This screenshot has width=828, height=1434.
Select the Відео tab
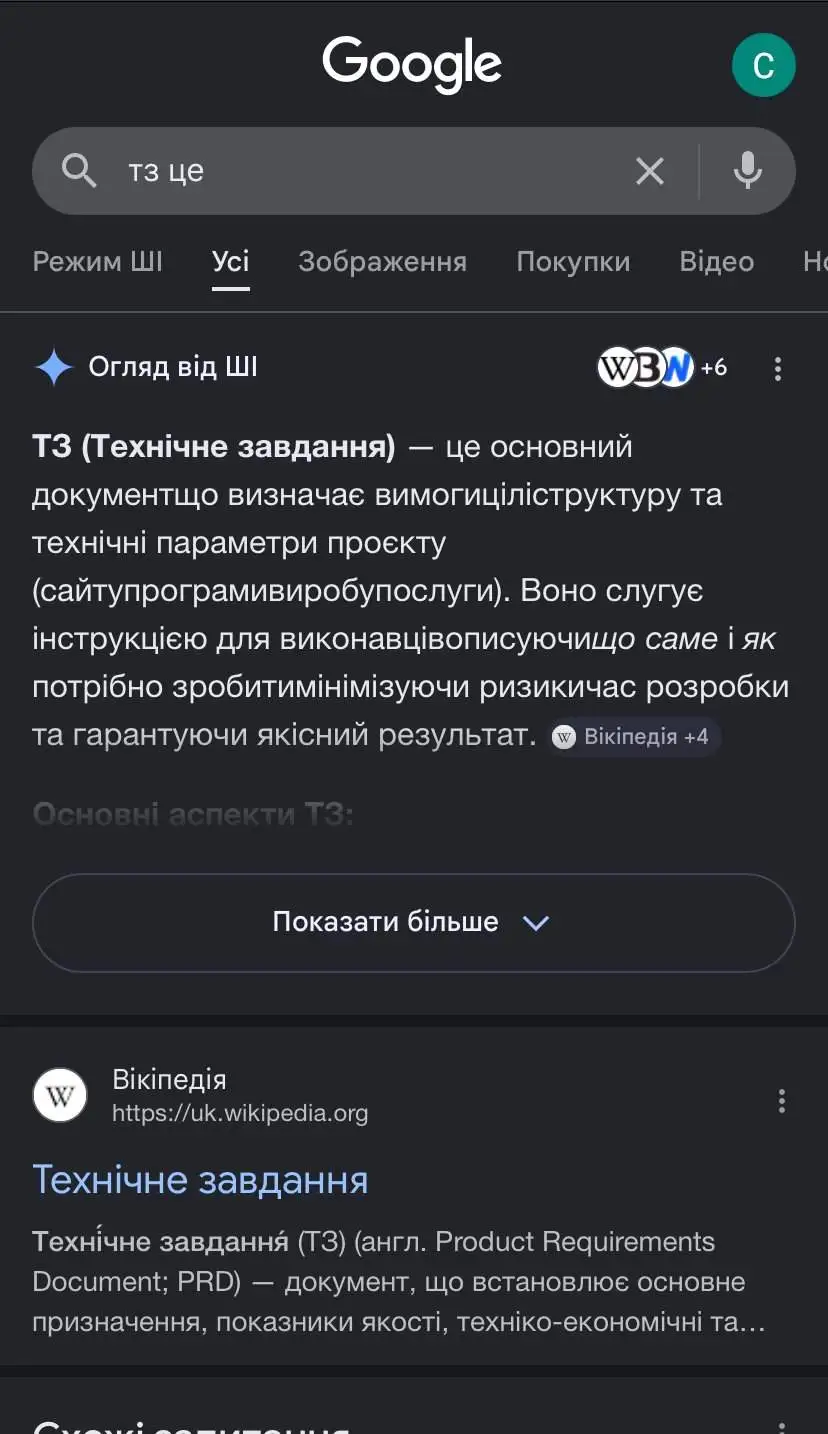716,261
